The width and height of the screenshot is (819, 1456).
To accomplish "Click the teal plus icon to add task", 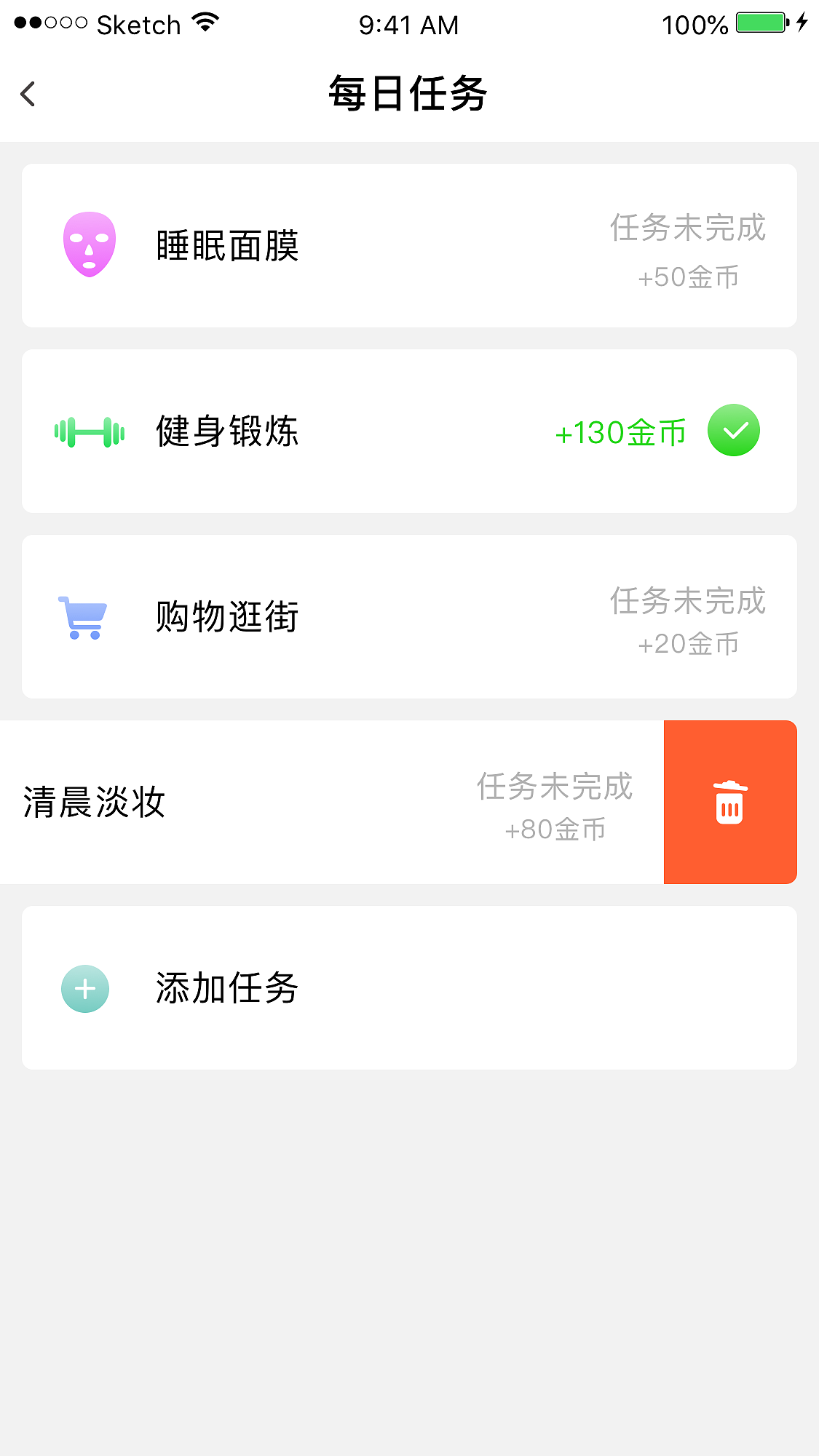I will point(84,988).
